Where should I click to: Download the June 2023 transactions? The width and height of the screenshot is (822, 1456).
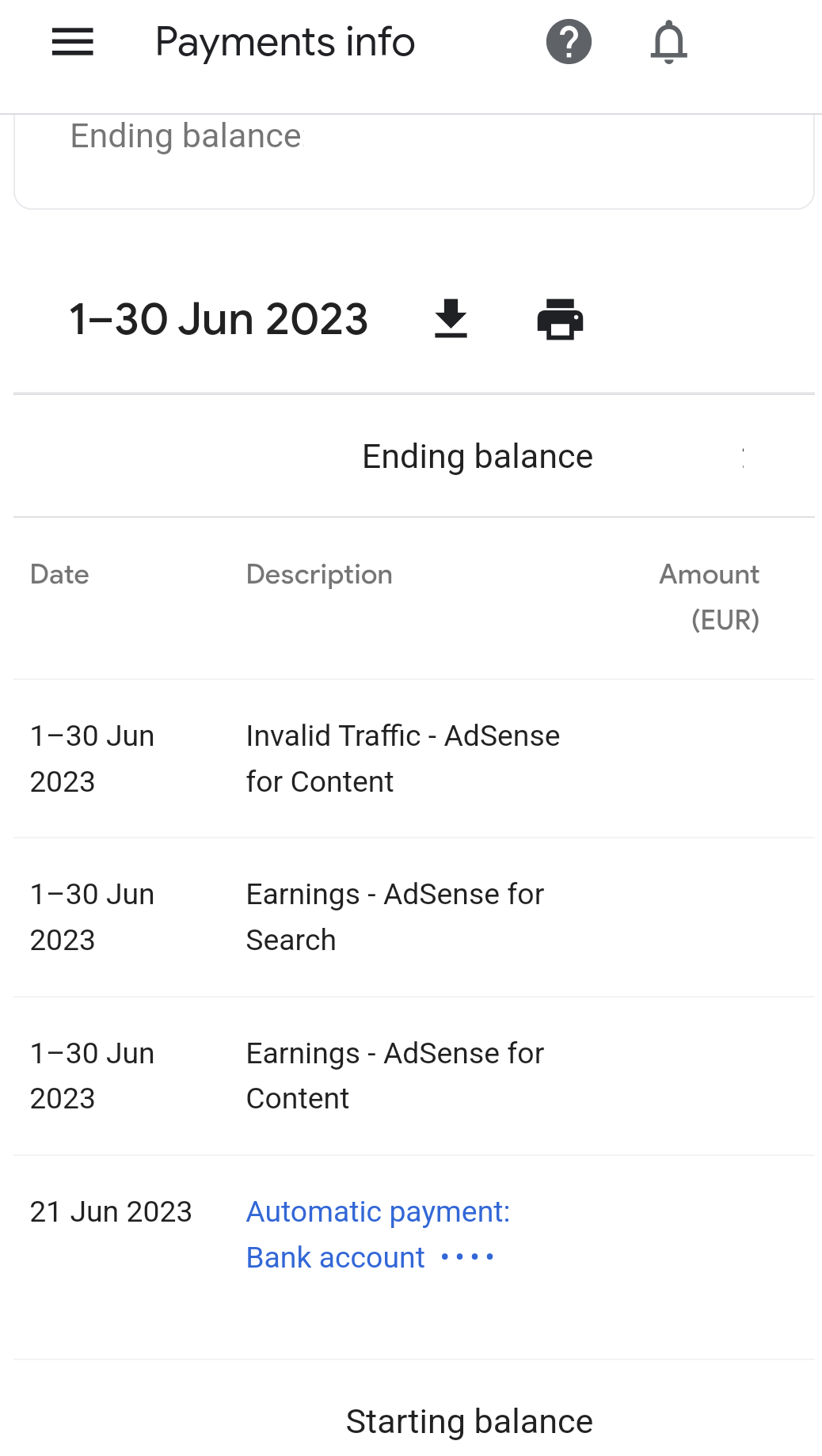click(x=451, y=319)
